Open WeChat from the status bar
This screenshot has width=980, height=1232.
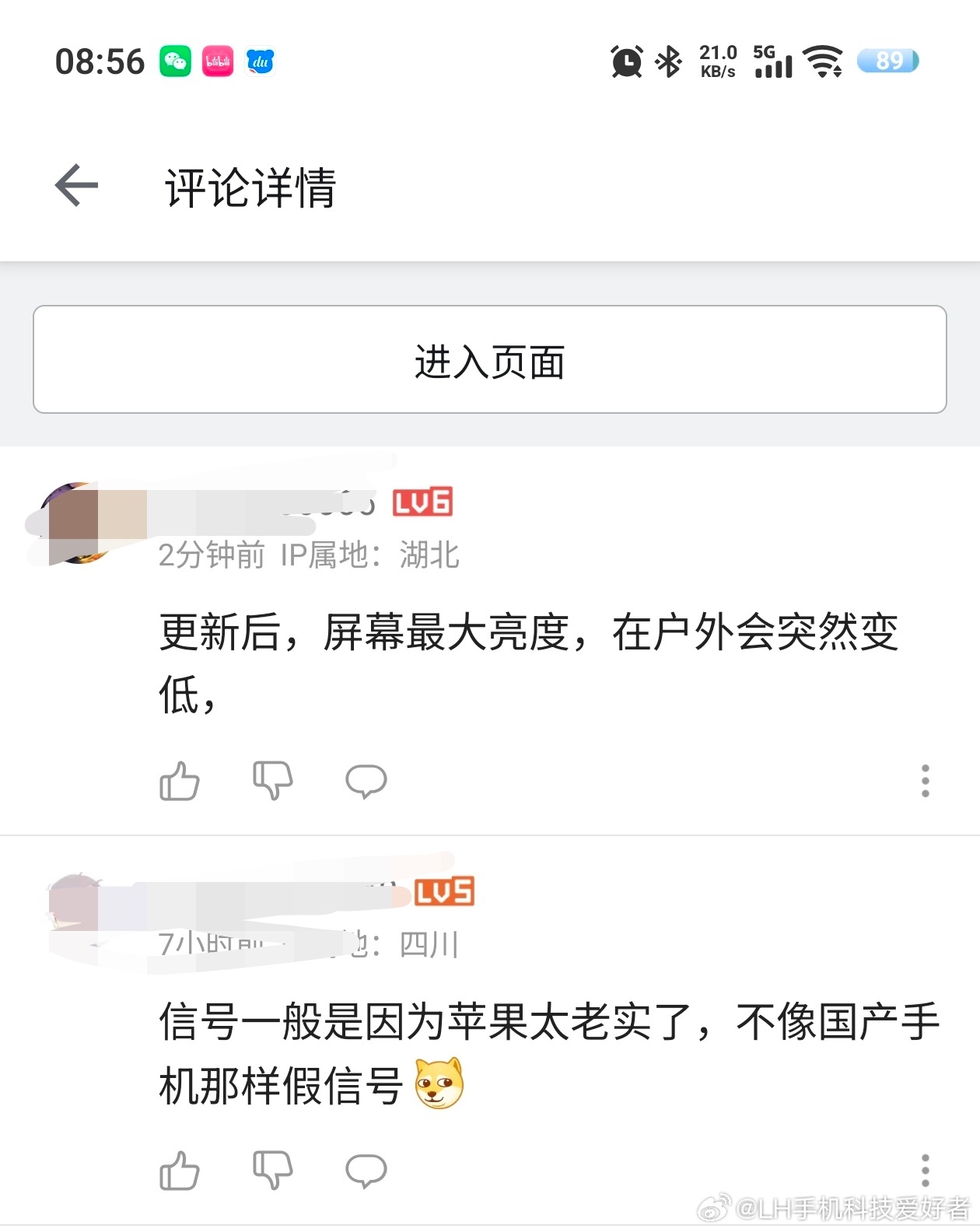point(177,60)
